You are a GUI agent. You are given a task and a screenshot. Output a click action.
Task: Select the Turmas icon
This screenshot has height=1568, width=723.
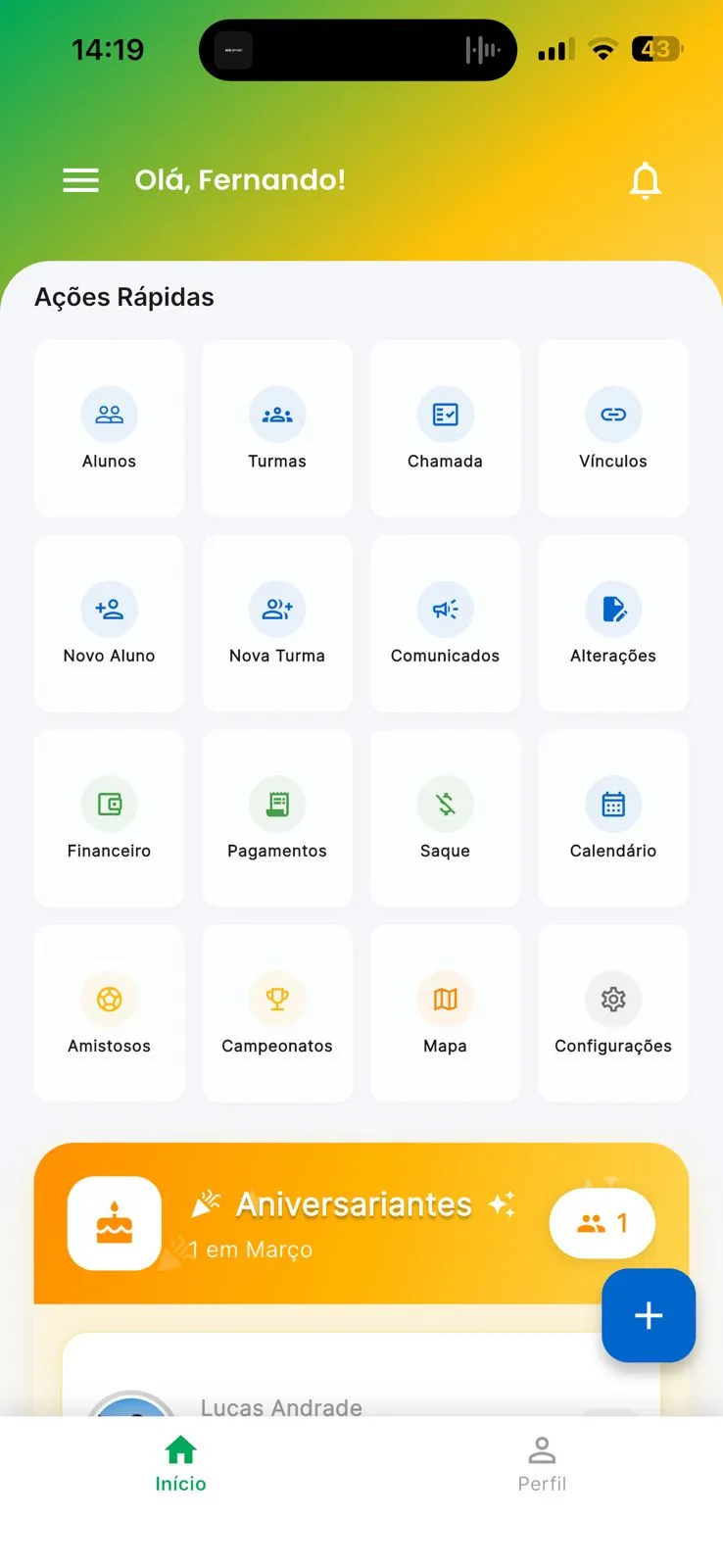[x=277, y=428]
